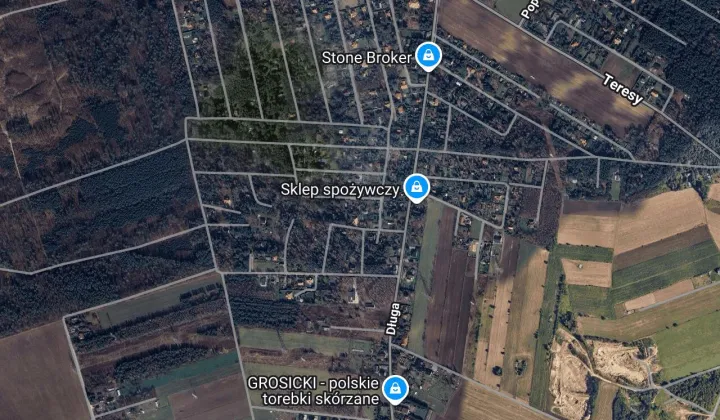The width and height of the screenshot is (720, 420).
Task: Select the Sklep spożywczy store marker
Action: [x=417, y=186]
